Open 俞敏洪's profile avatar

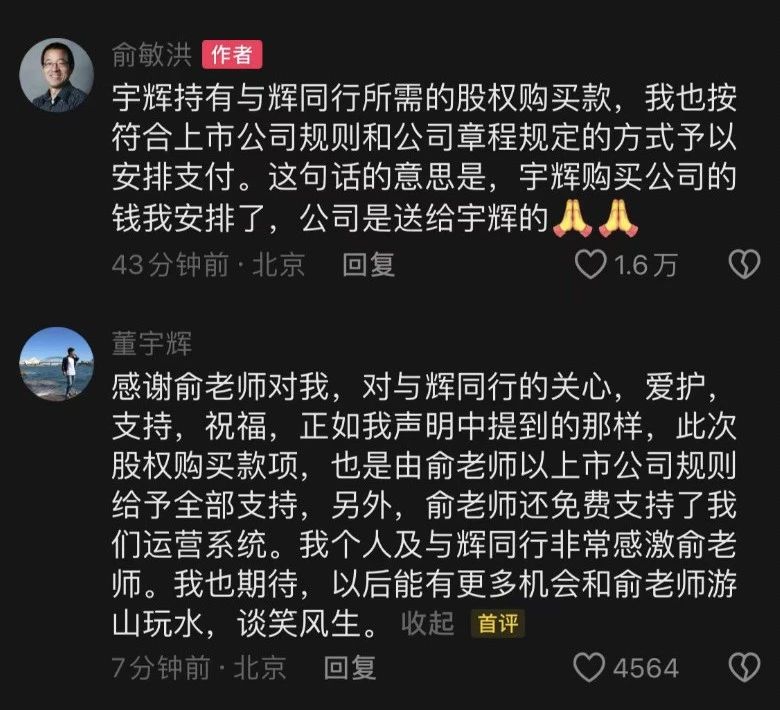57,76
